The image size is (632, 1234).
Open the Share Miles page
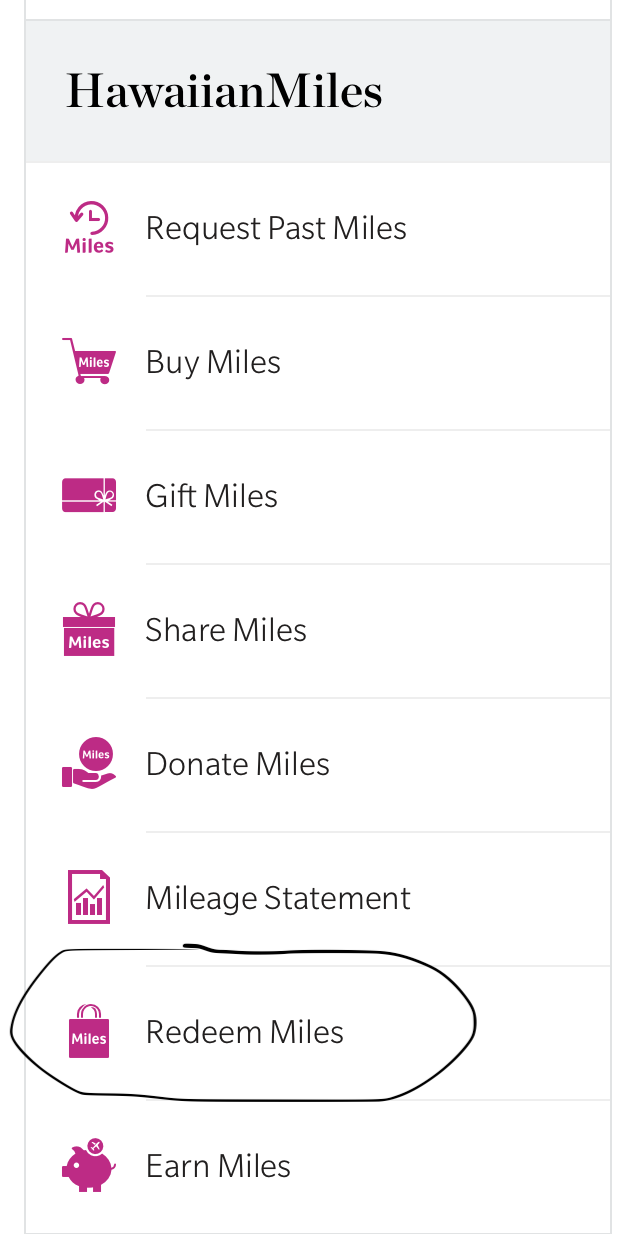[x=318, y=631]
